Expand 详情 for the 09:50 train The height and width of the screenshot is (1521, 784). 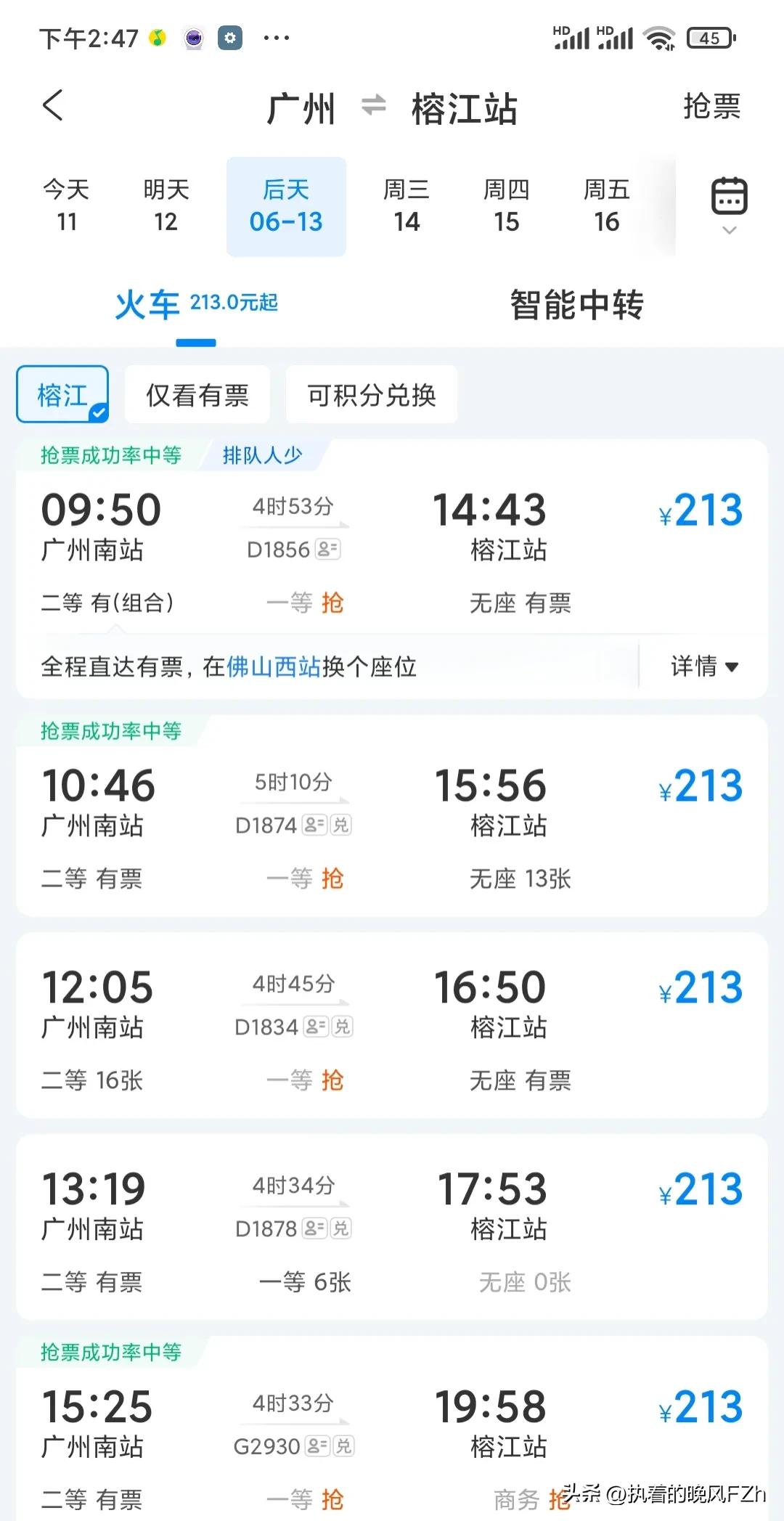pos(702,666)
